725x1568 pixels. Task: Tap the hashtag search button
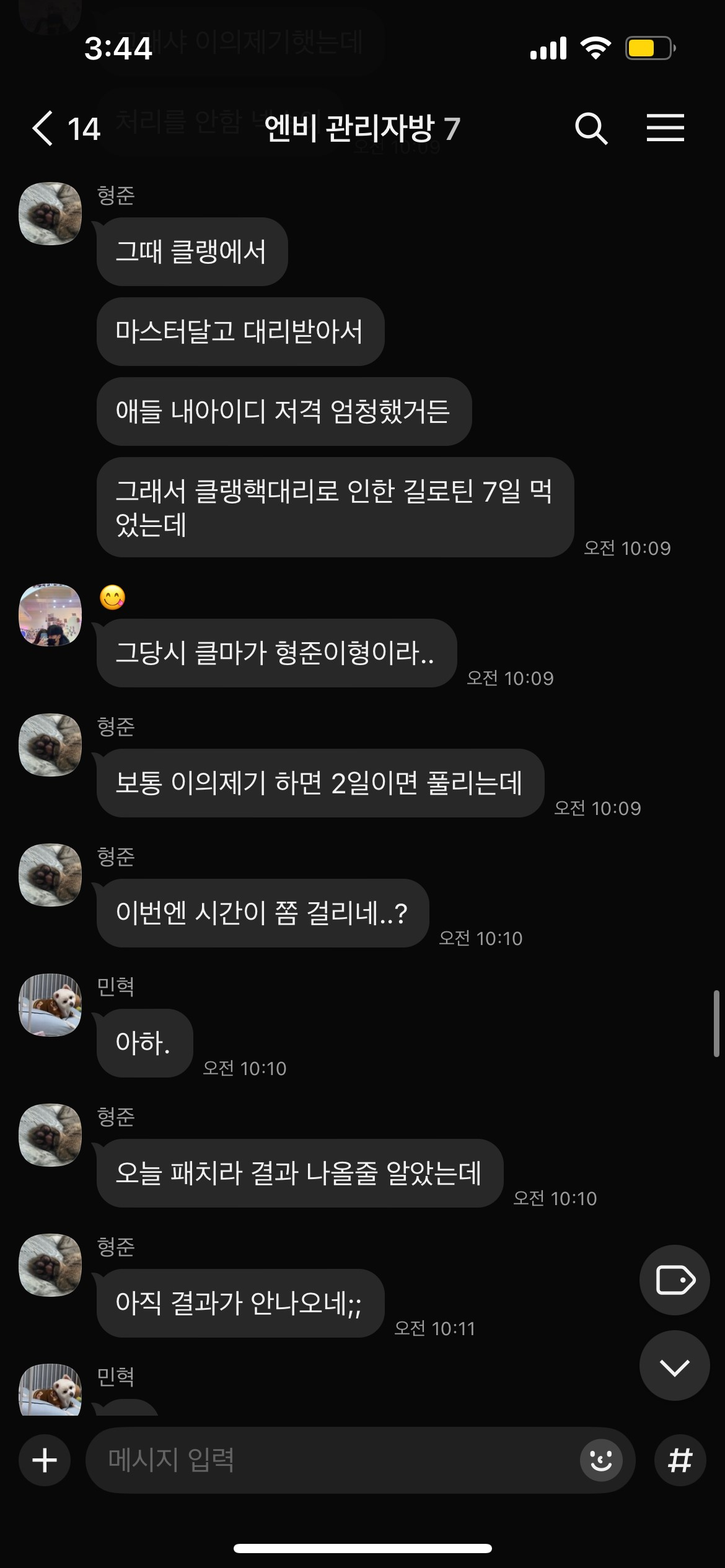point(680,1460)
